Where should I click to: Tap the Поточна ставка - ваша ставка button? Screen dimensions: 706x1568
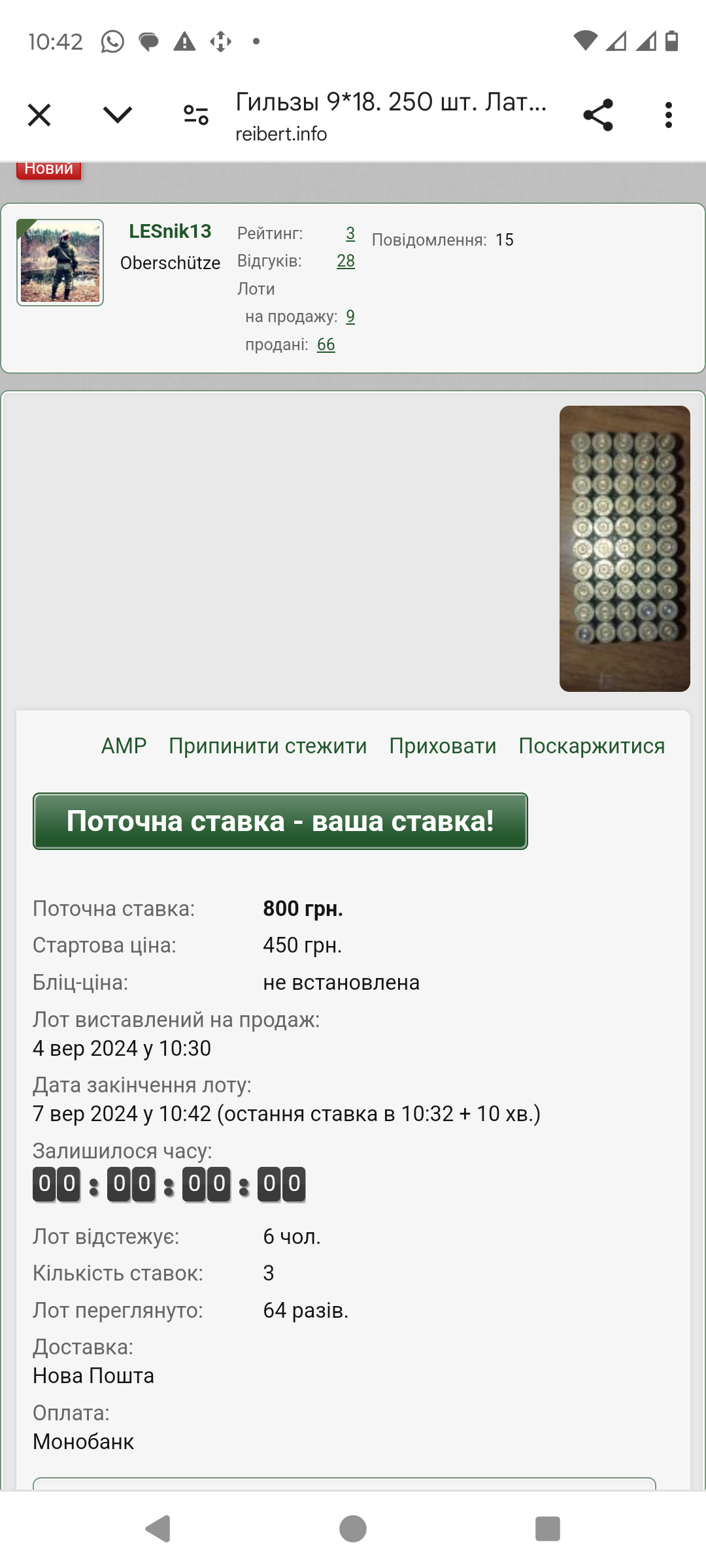pos(280,821)
